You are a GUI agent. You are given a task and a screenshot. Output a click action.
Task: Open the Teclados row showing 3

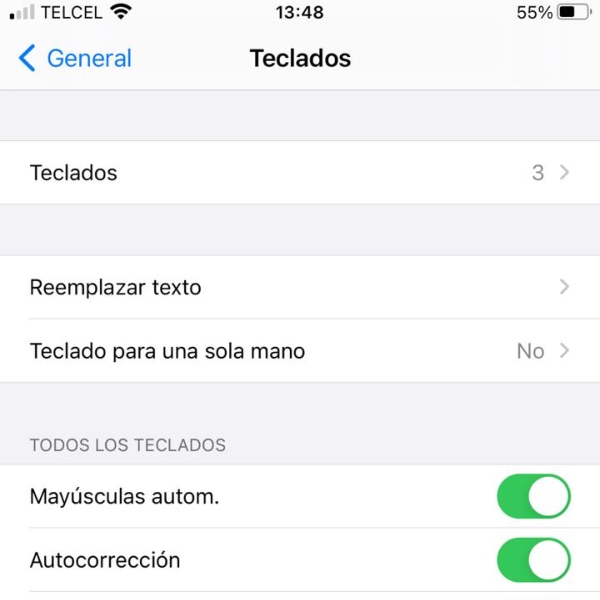pyautogui.click(x=300, y=173)
